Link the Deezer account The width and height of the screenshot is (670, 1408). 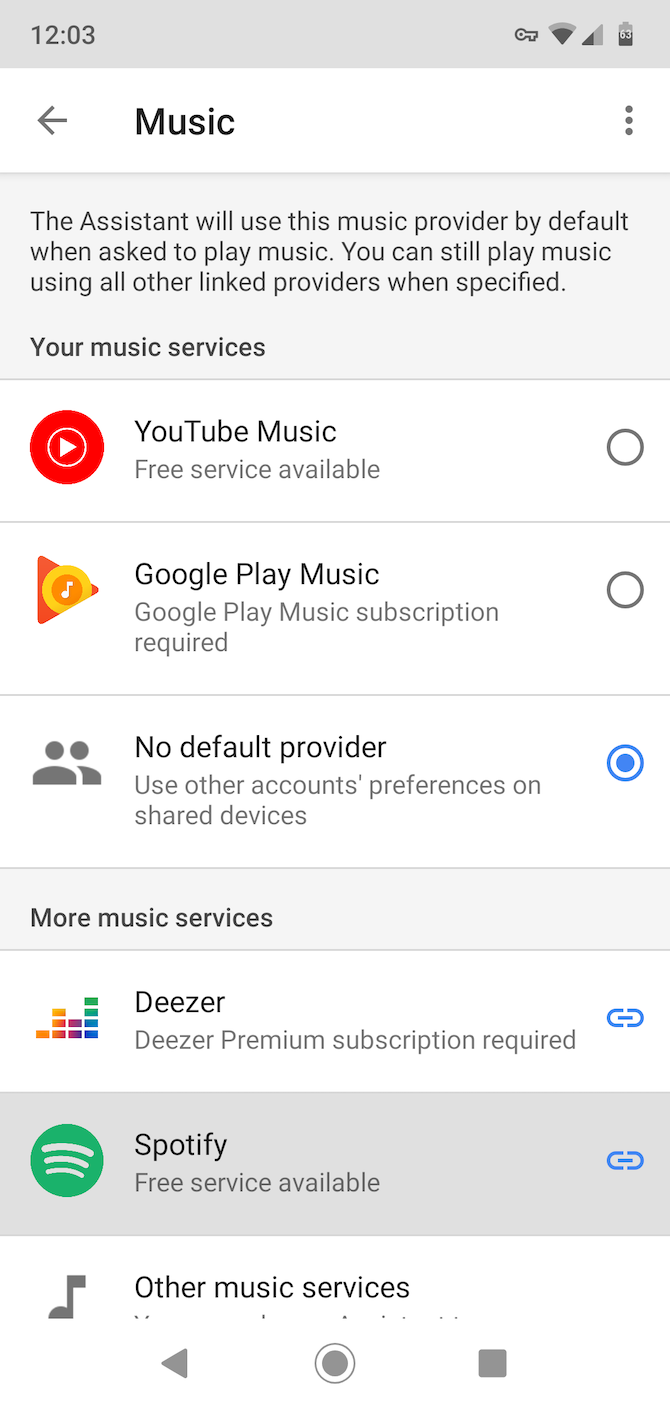(625, 1018)
